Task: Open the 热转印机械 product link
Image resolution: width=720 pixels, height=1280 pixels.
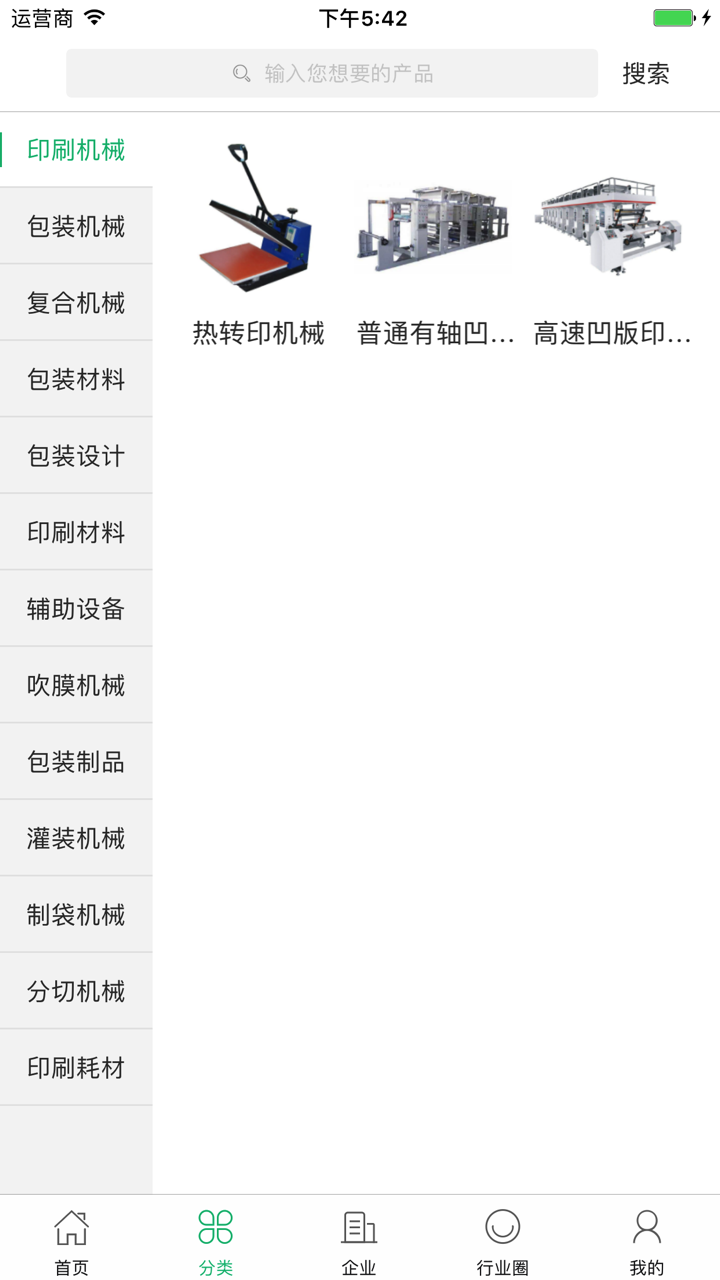Action: tap(258, 335)
